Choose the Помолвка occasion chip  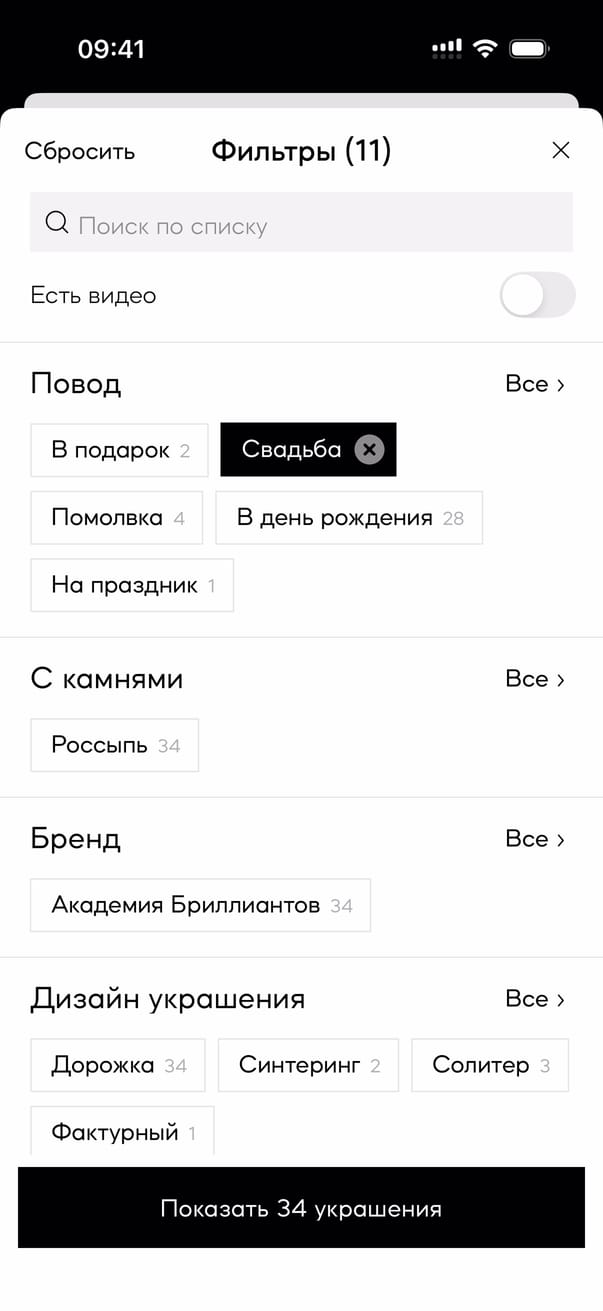116,518
